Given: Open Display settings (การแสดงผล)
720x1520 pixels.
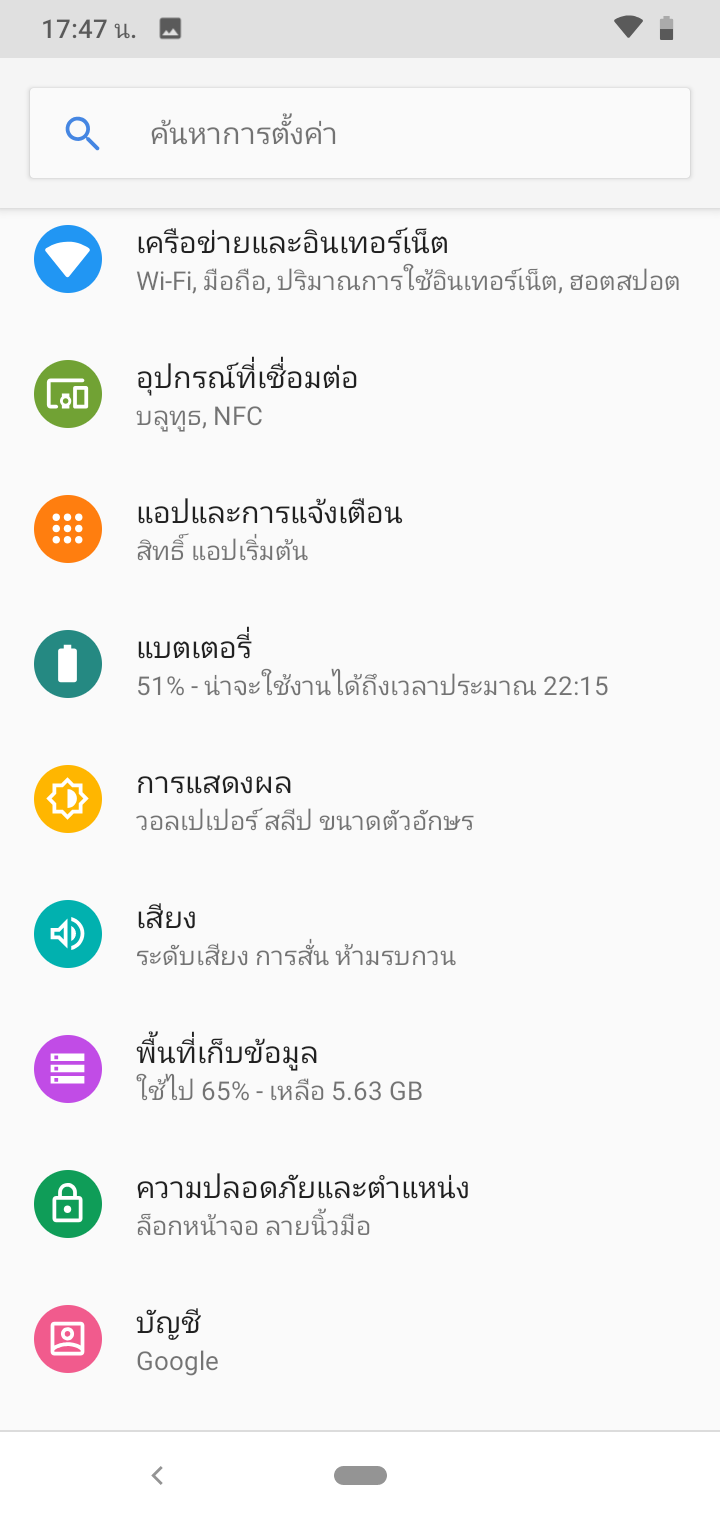Looking at the screenshot, I should [360, 800].
